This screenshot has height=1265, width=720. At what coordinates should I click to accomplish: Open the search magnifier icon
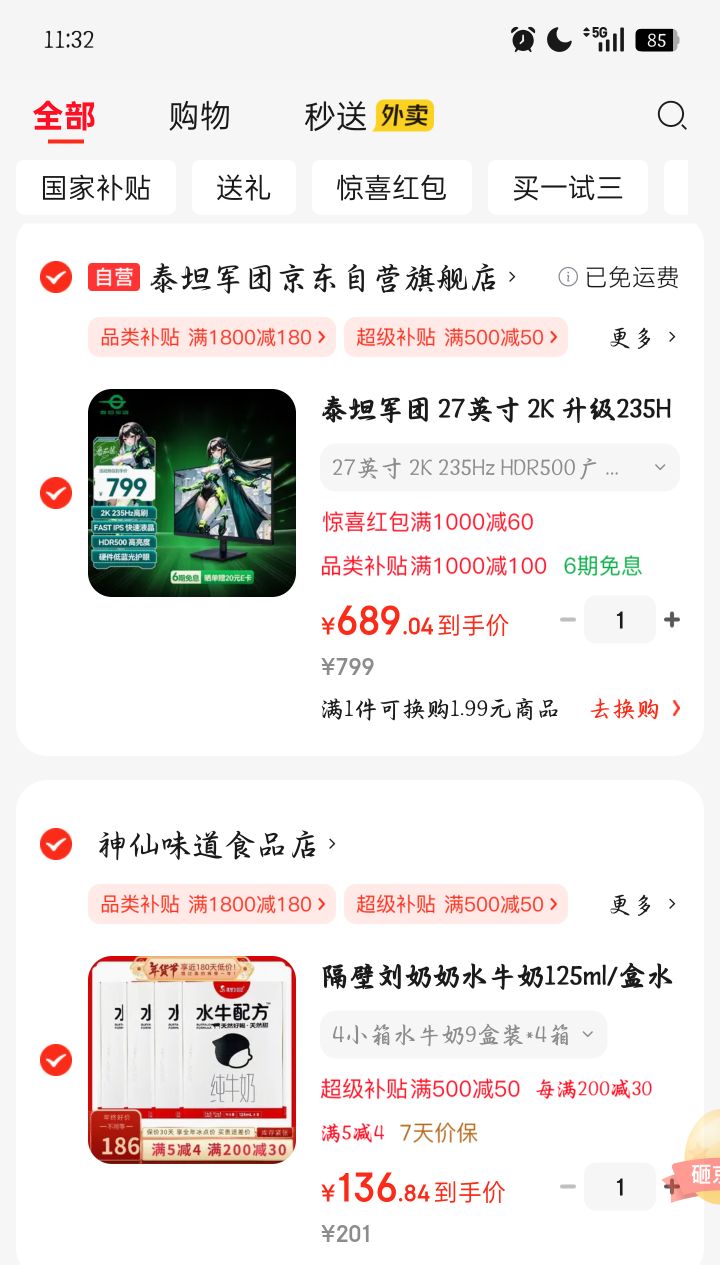coord(672,116)
